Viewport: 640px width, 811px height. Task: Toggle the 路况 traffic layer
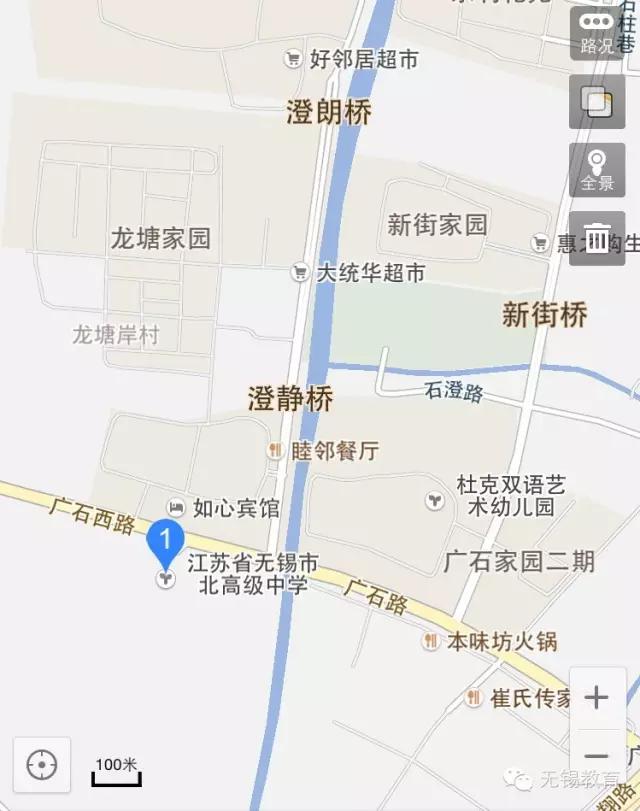597,32
